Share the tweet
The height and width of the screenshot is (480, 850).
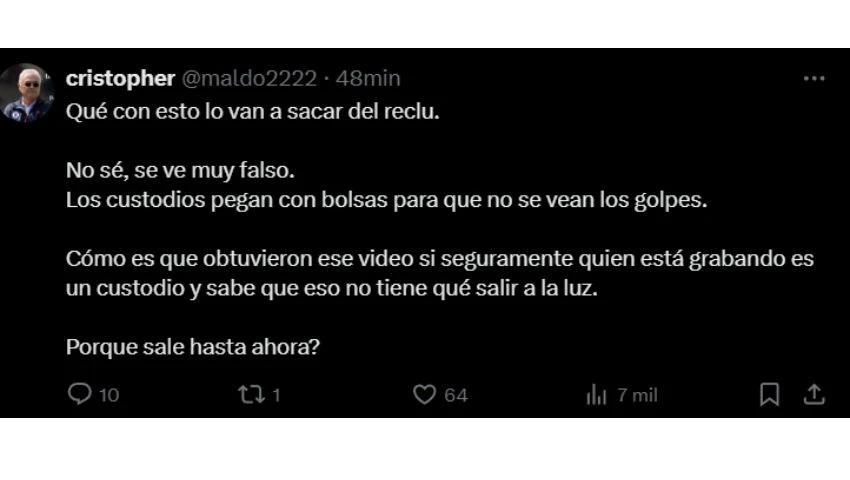coord(814,395)
